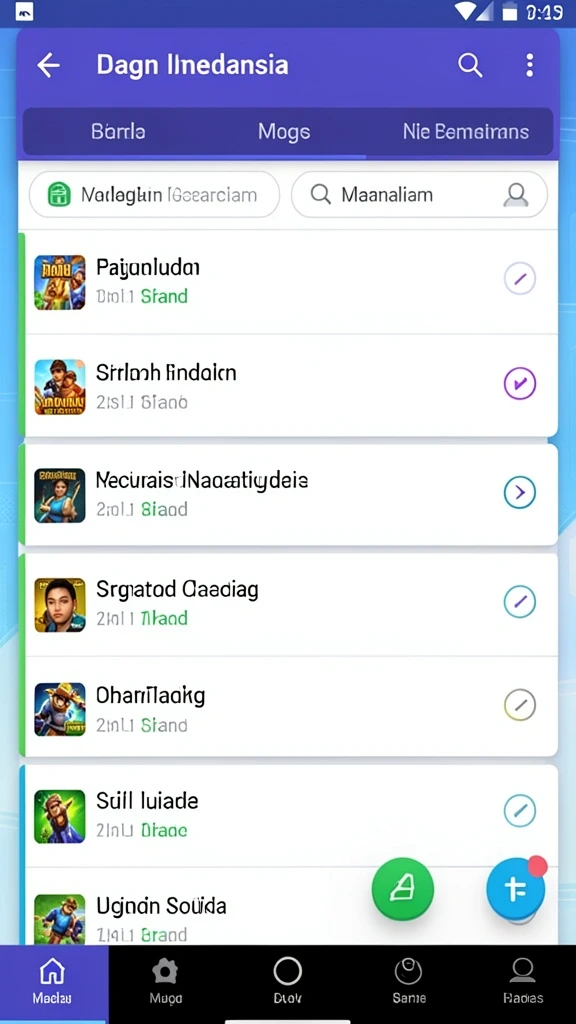Open search from the app bar
This screenshot has height=1024, width=576.
point(470,65)
